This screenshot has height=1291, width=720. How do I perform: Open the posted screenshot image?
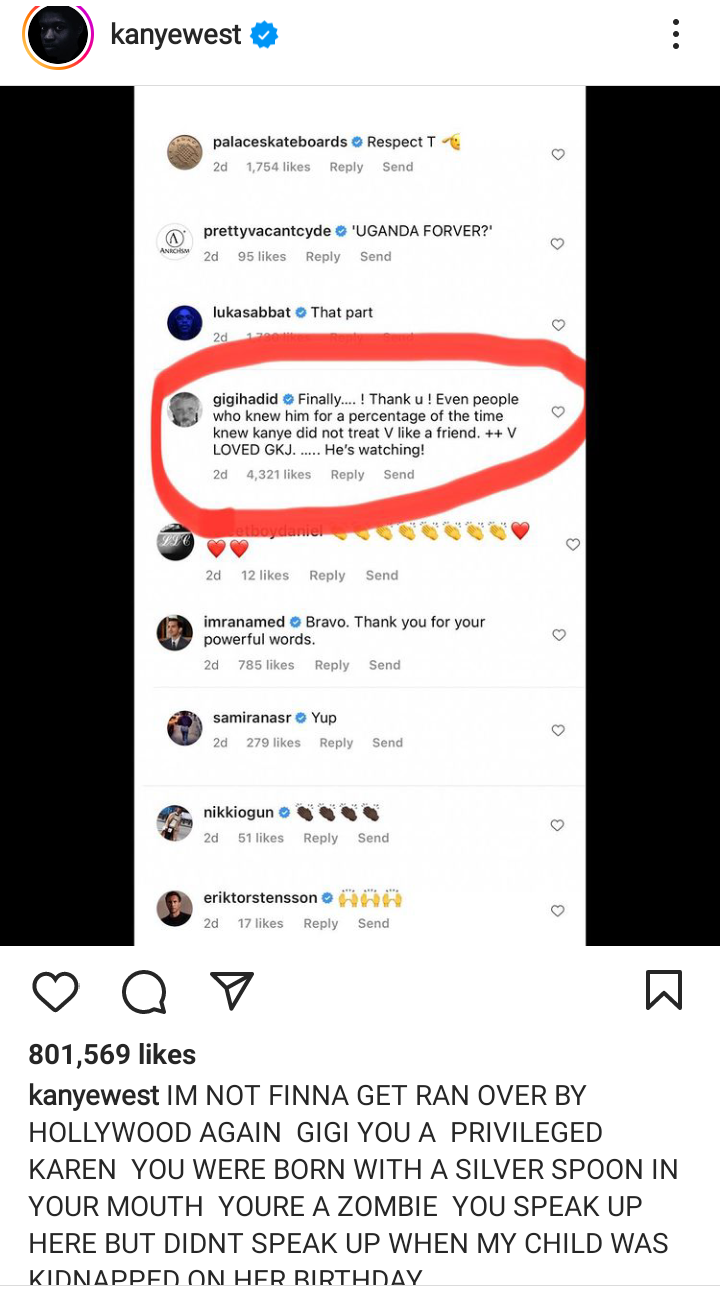point(360,515)
